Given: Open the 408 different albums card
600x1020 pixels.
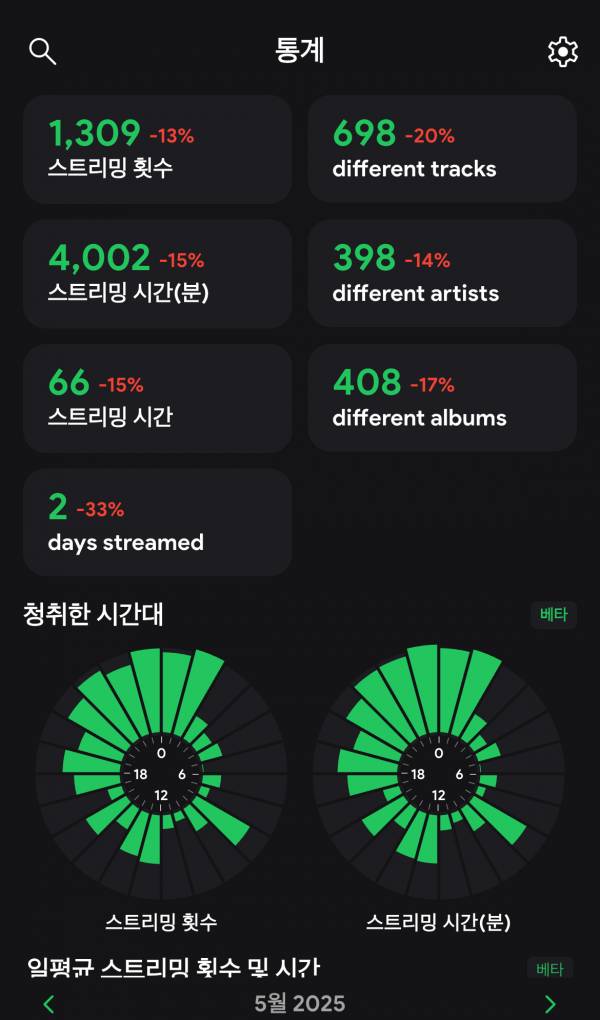Looking at the screenshot, I should (442, 398).
